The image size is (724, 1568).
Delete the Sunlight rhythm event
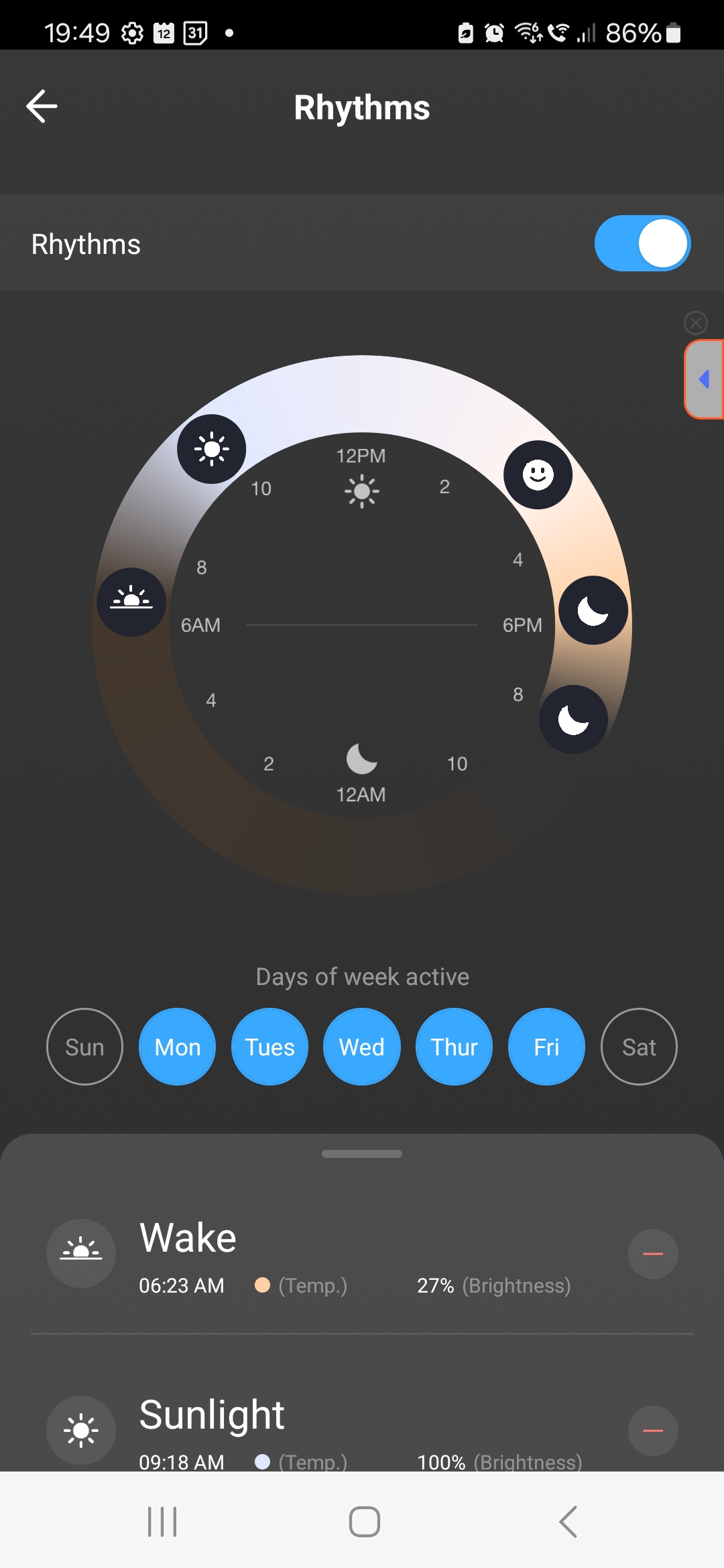click(x=653, y=1431)
